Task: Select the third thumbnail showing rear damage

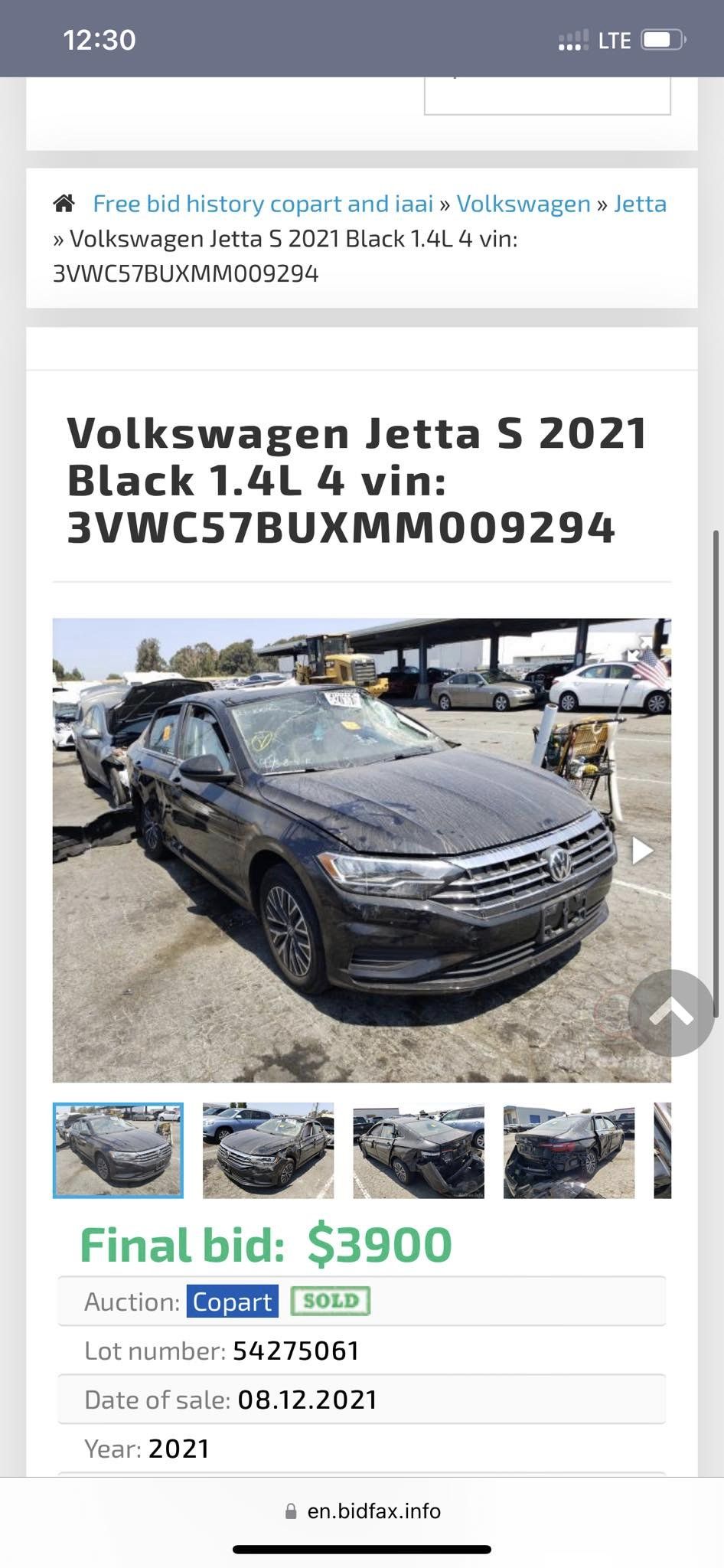Action: [419, 1150]
